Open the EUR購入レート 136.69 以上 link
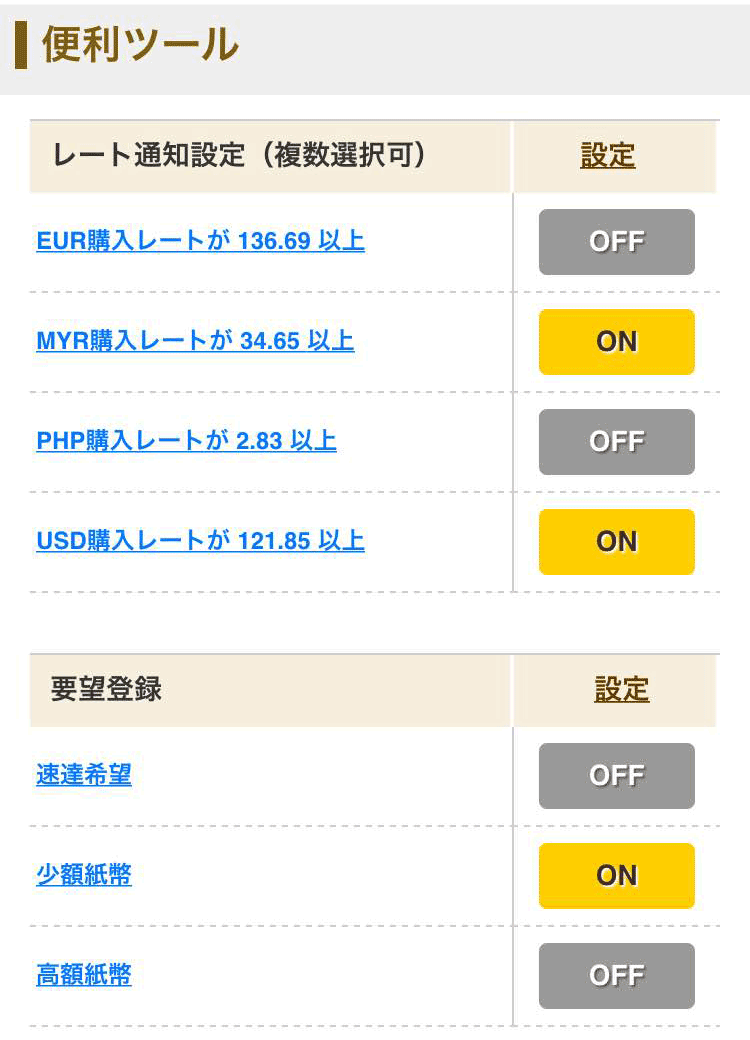750x1040 pixels. 200,241
